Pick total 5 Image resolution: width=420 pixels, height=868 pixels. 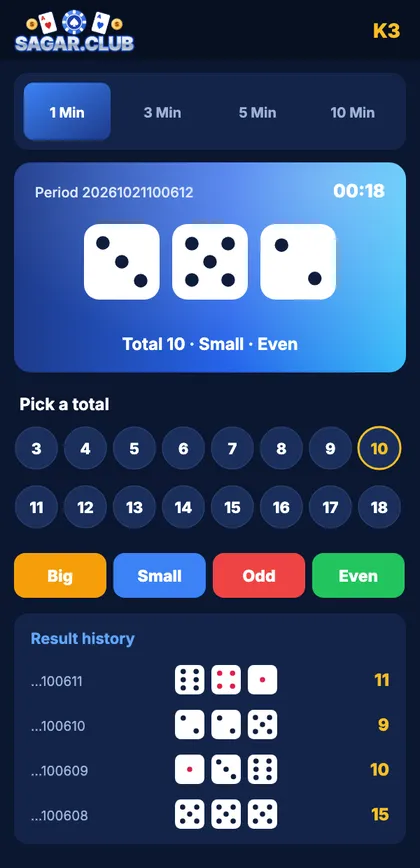pos(134,448)
